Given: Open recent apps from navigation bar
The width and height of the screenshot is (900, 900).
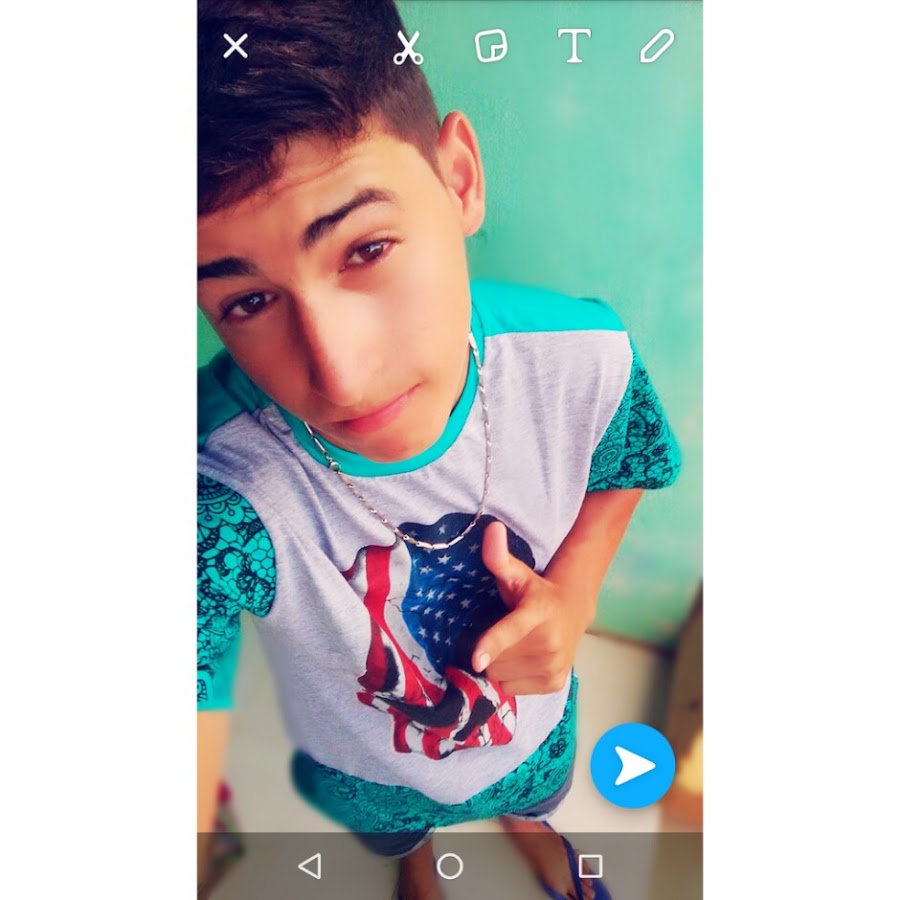Looking at the screenshot, I should click(590, 866).
